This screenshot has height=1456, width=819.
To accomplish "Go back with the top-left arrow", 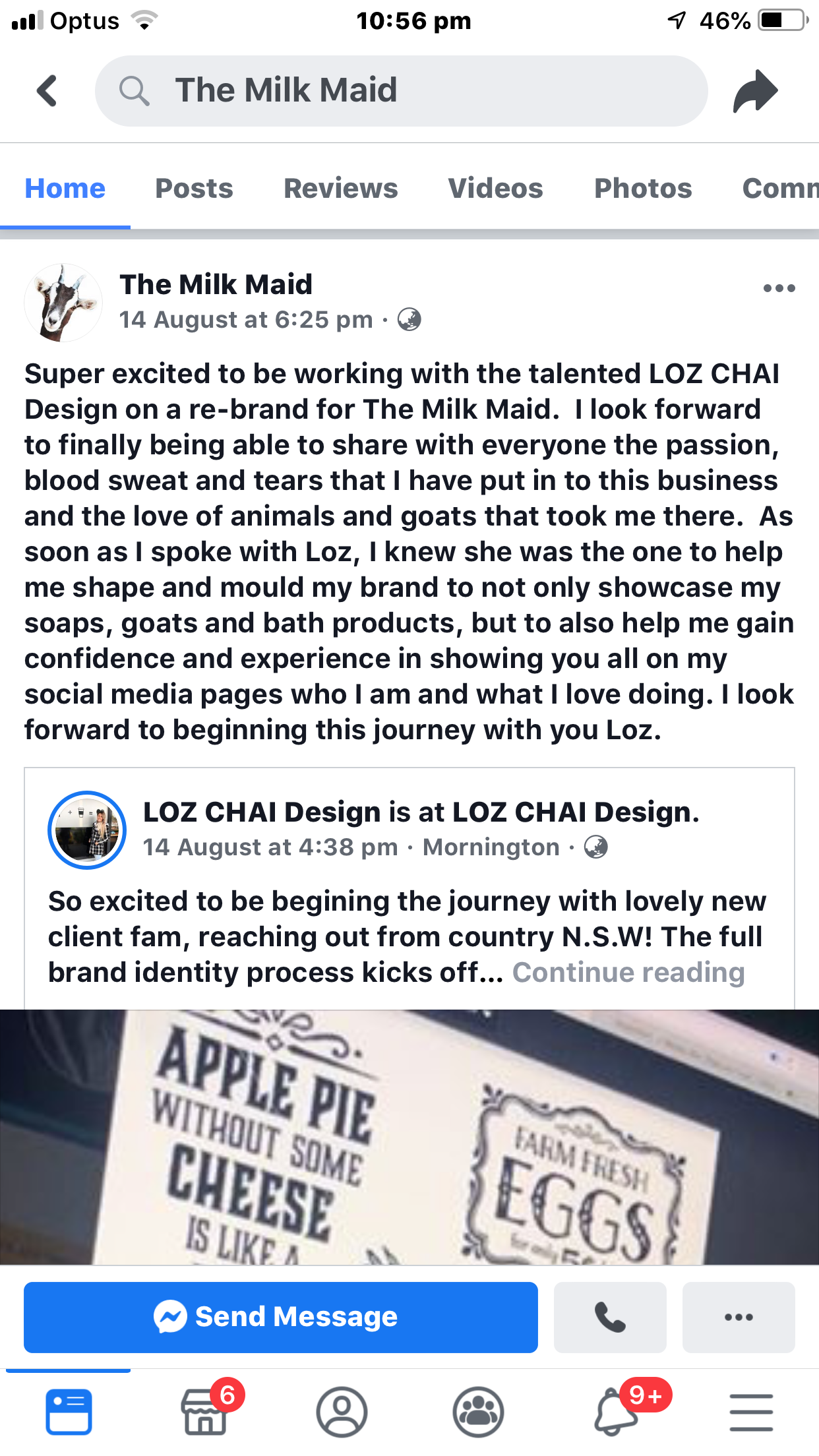I will [47, 91].
